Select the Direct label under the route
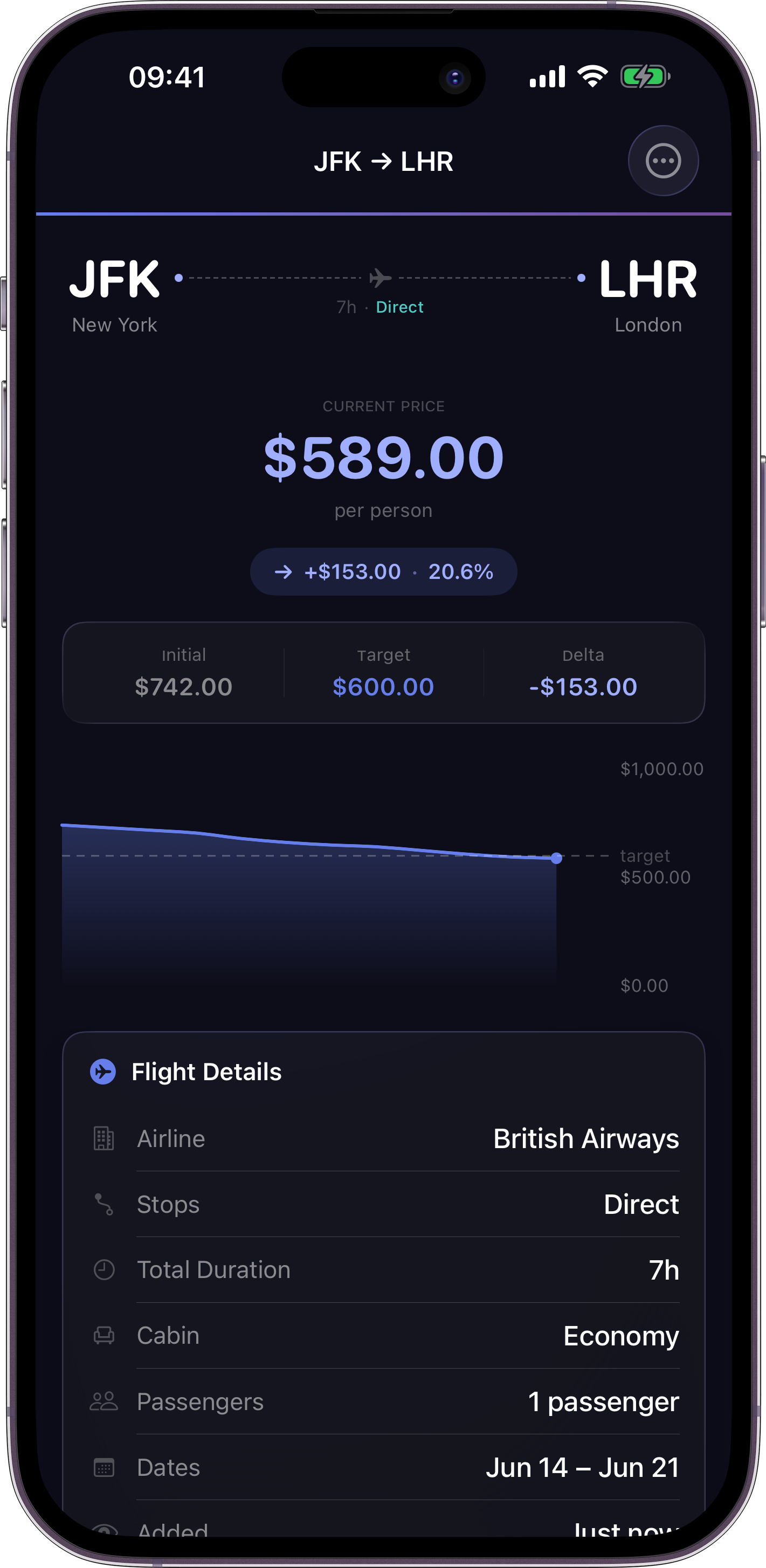The width and height of the screenshot is (766, 1568). click(399, 307)
